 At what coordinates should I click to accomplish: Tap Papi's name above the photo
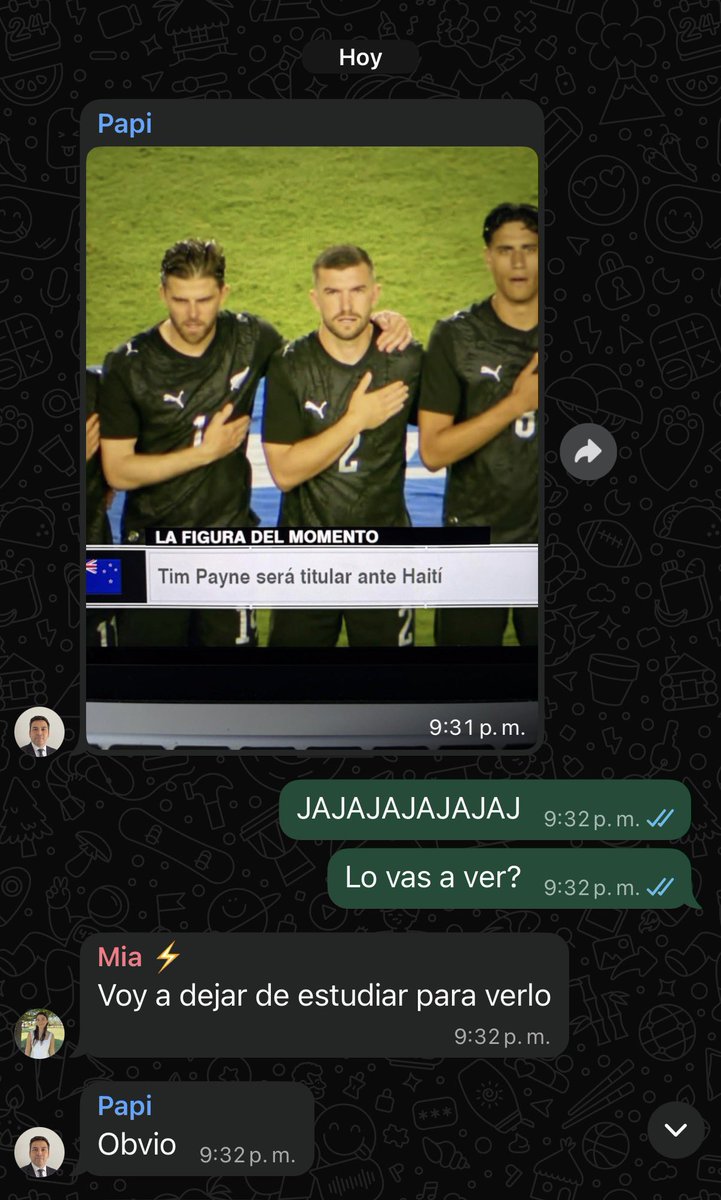[125, 124]
